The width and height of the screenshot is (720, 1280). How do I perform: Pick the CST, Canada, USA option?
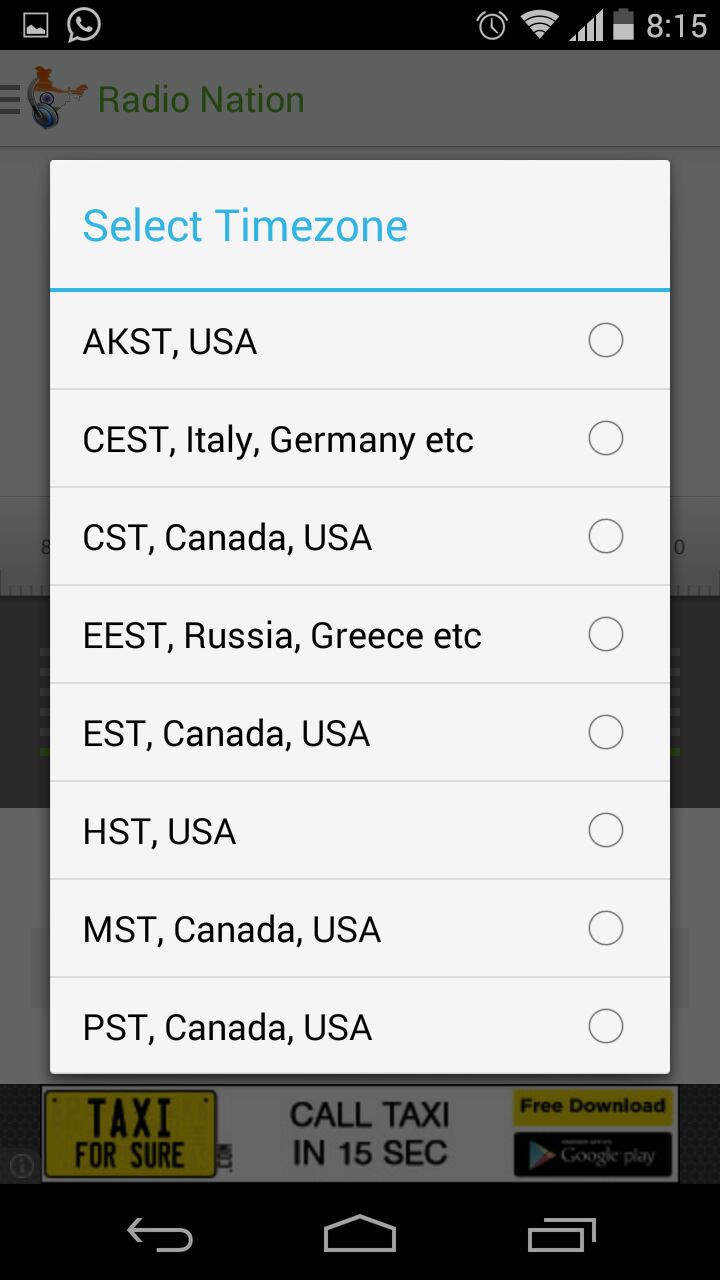pyautogui.click(x=360, y=537)
